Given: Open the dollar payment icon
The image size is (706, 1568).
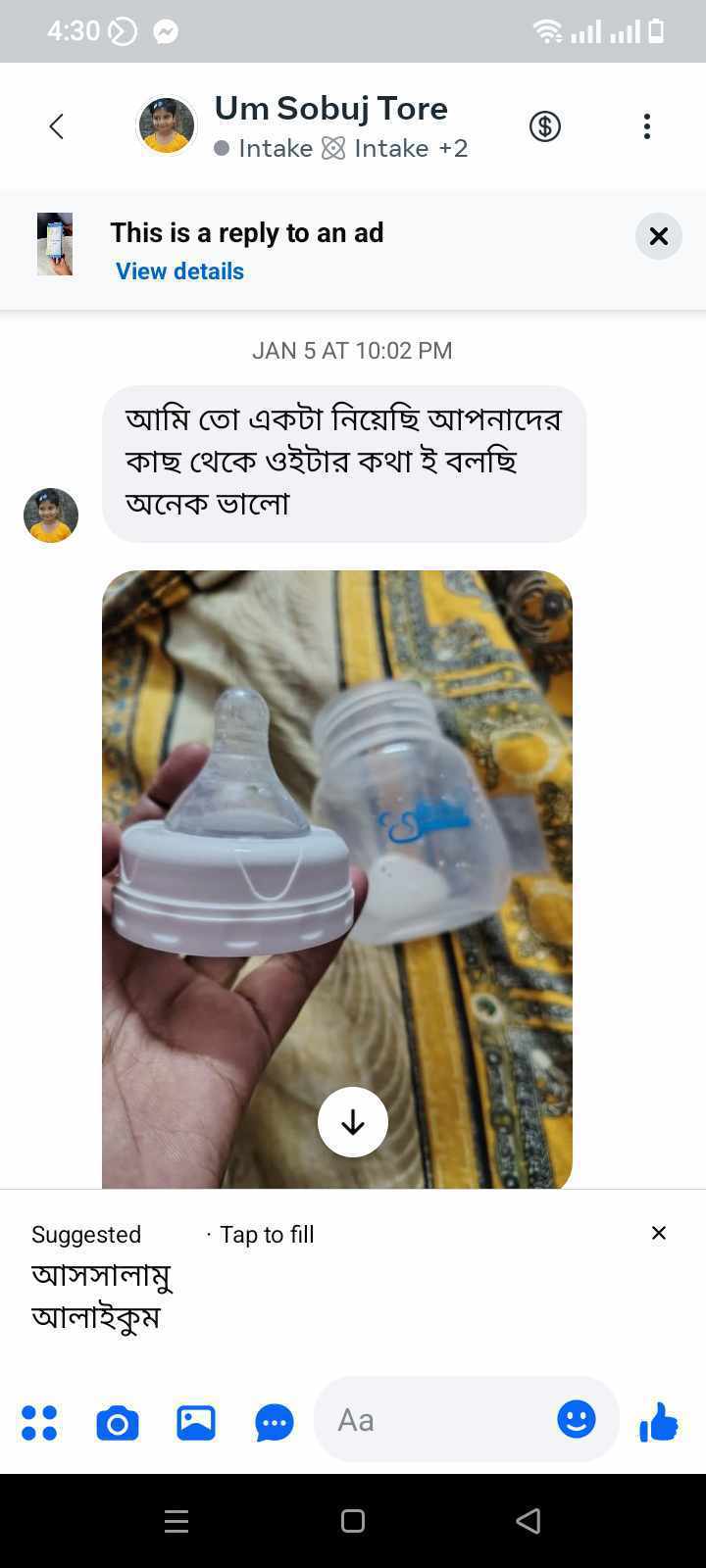Looking at the screenshot, I should click(x=545, y=126).
